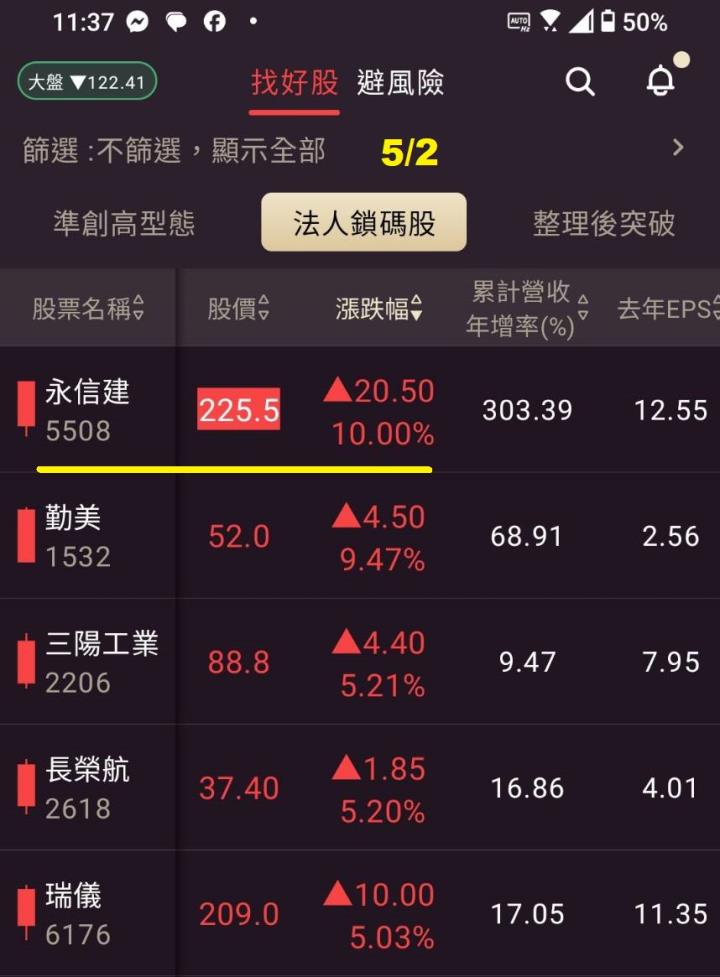This screenshot has height=977, width=720.
Task: Switch to 整理後突破 category
Action: point(603,223)
